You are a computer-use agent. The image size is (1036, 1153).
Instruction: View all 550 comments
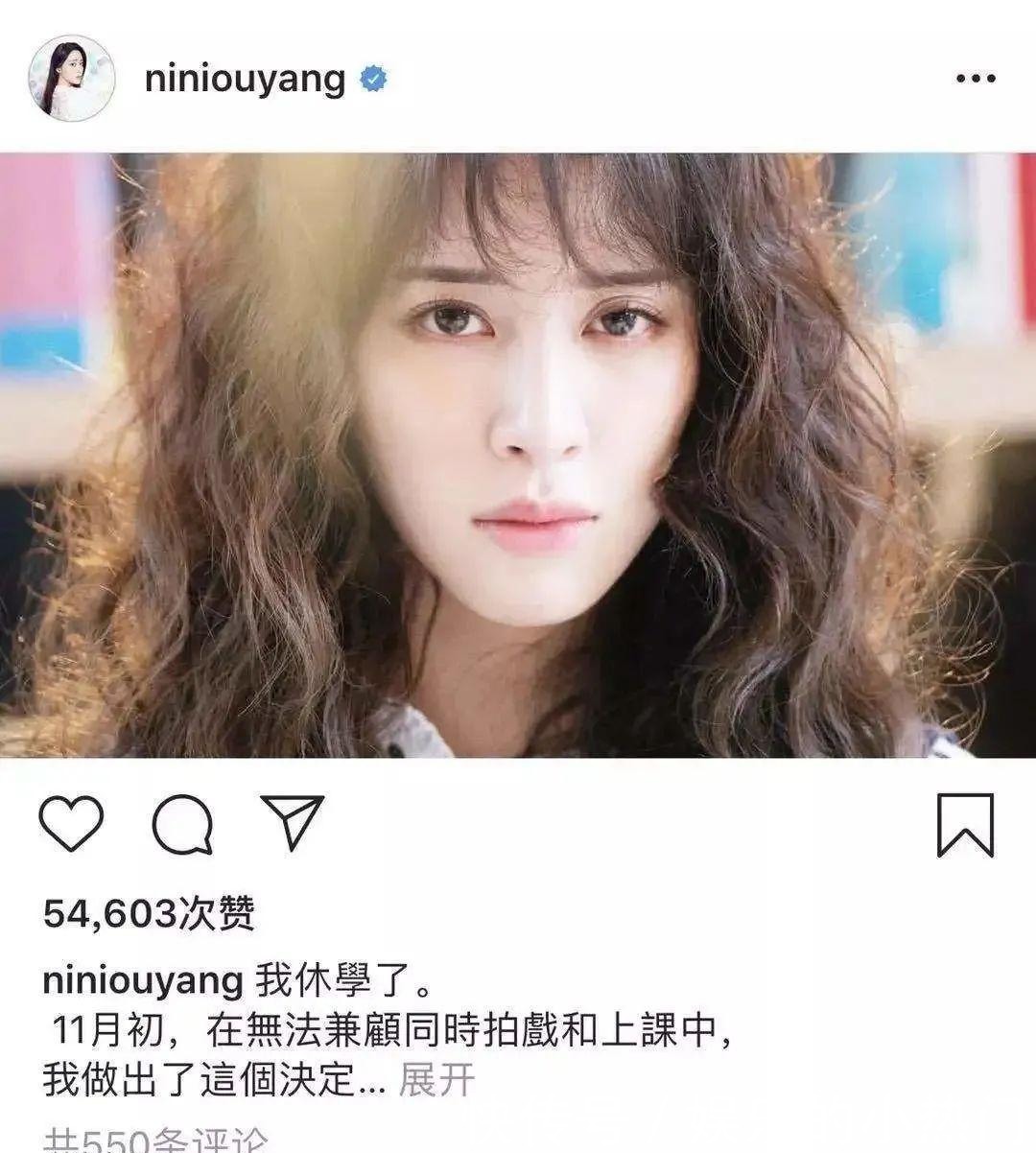(158, 1140)
